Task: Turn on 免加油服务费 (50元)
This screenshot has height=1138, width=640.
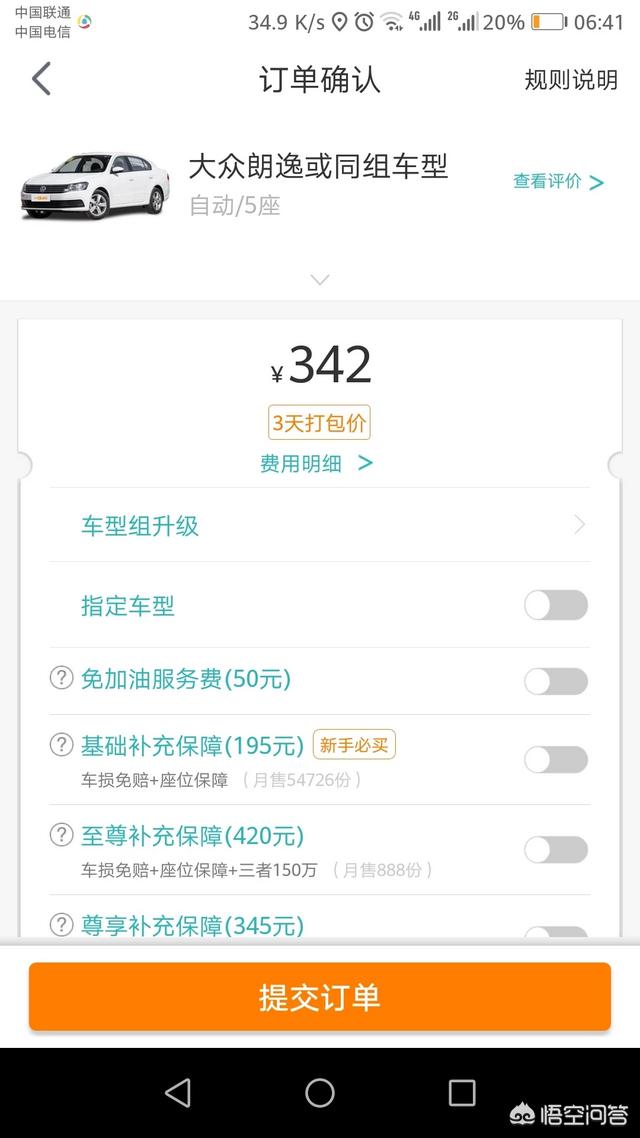Action: tap(555, 681)
